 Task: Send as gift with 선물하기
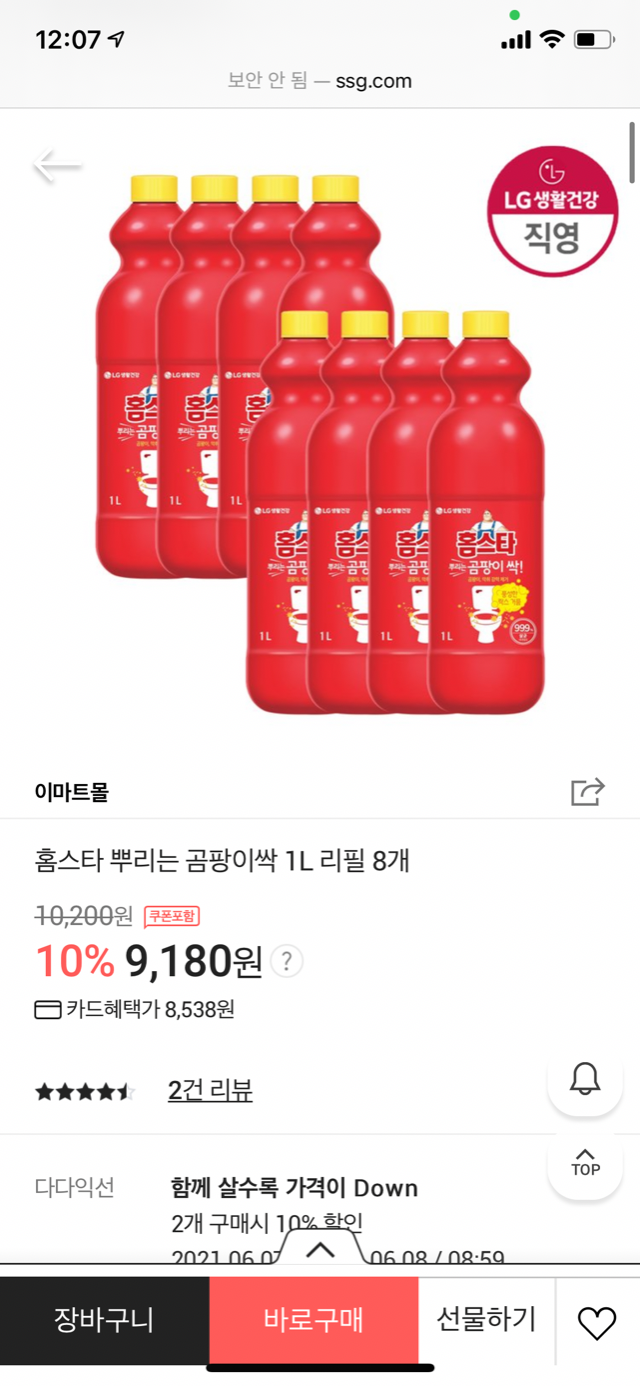486,1320
